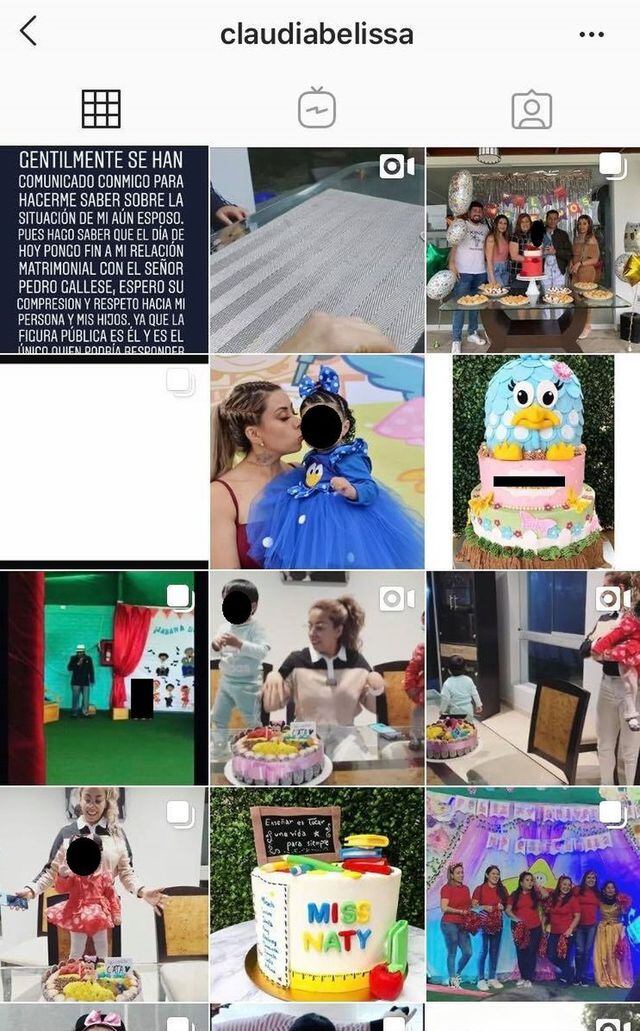Open the group in red shirts party post

(x=533, y=893)
